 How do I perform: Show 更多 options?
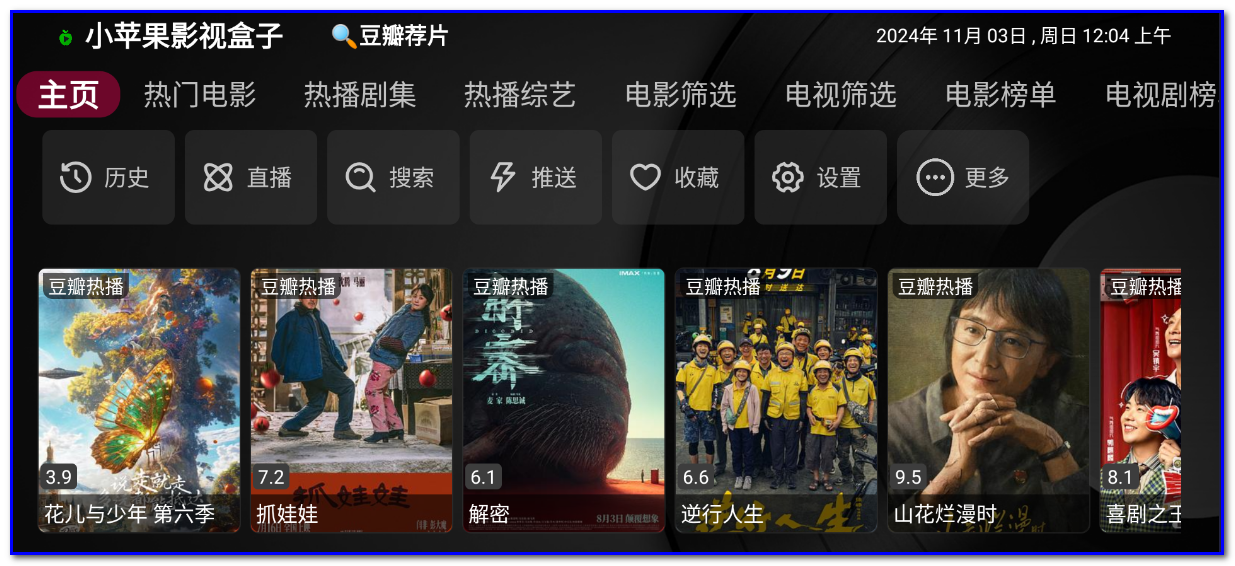[963, 178]
